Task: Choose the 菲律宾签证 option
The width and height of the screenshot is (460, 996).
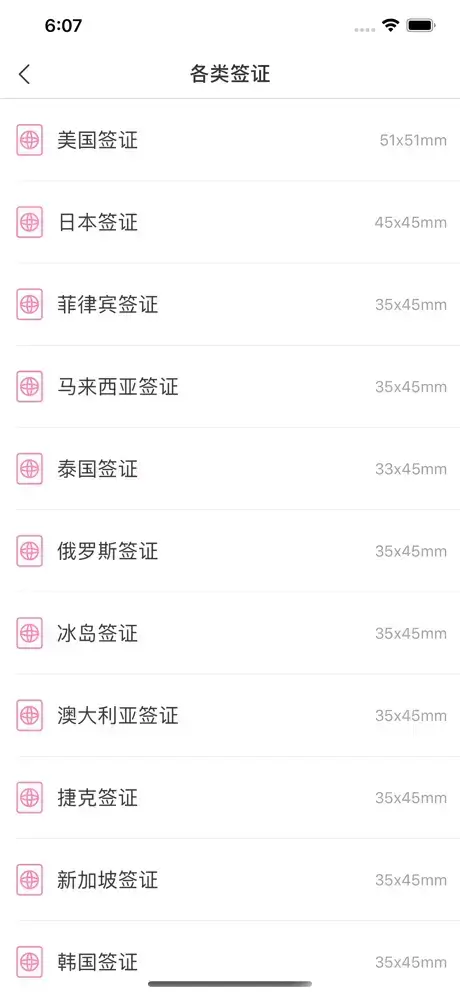Action: (x=230, y=304)
